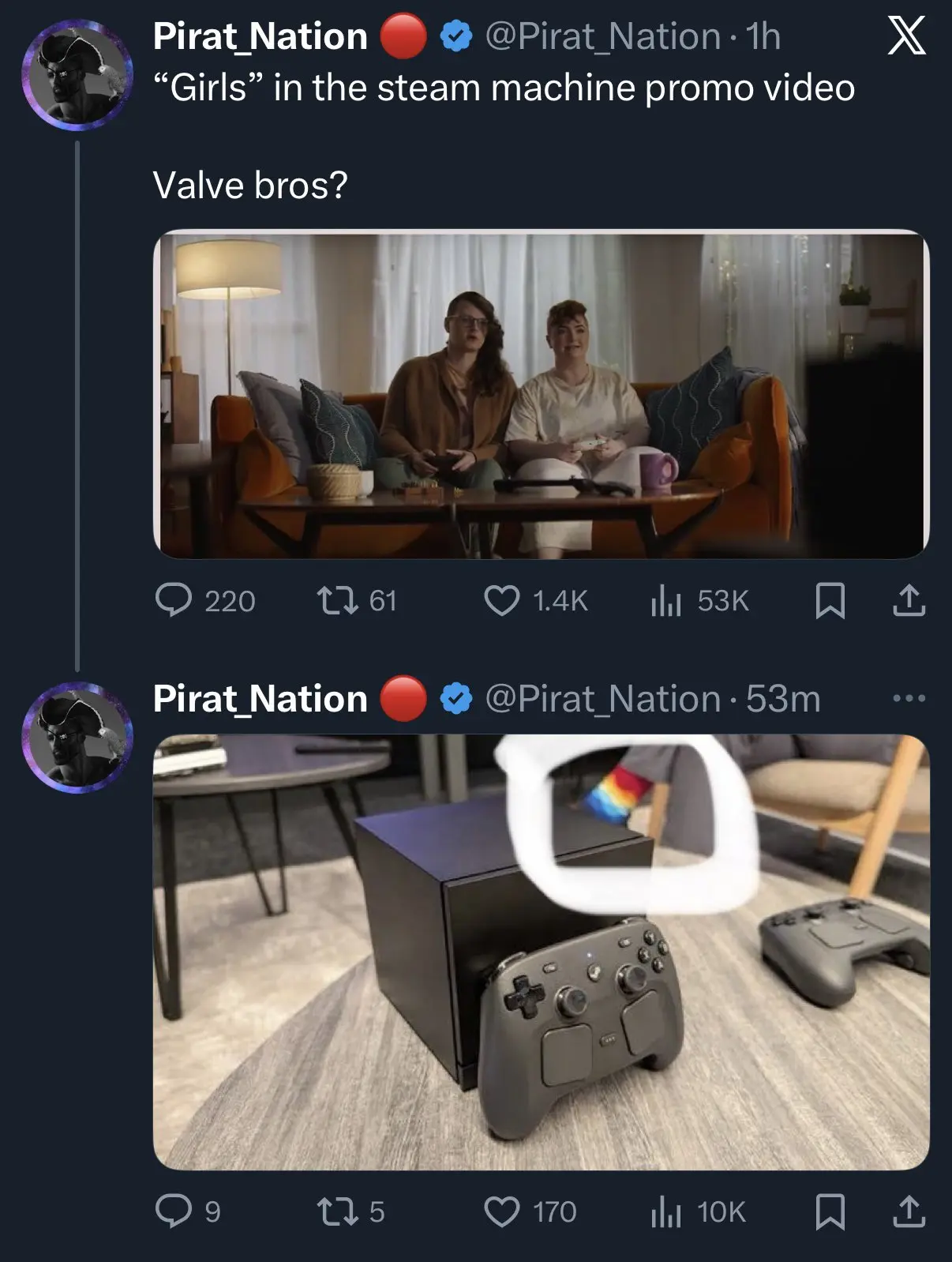The height and width of the screenshot is (1262, 952).
Task: Reply to the 53m tweet
Action: click(174, 1211)
